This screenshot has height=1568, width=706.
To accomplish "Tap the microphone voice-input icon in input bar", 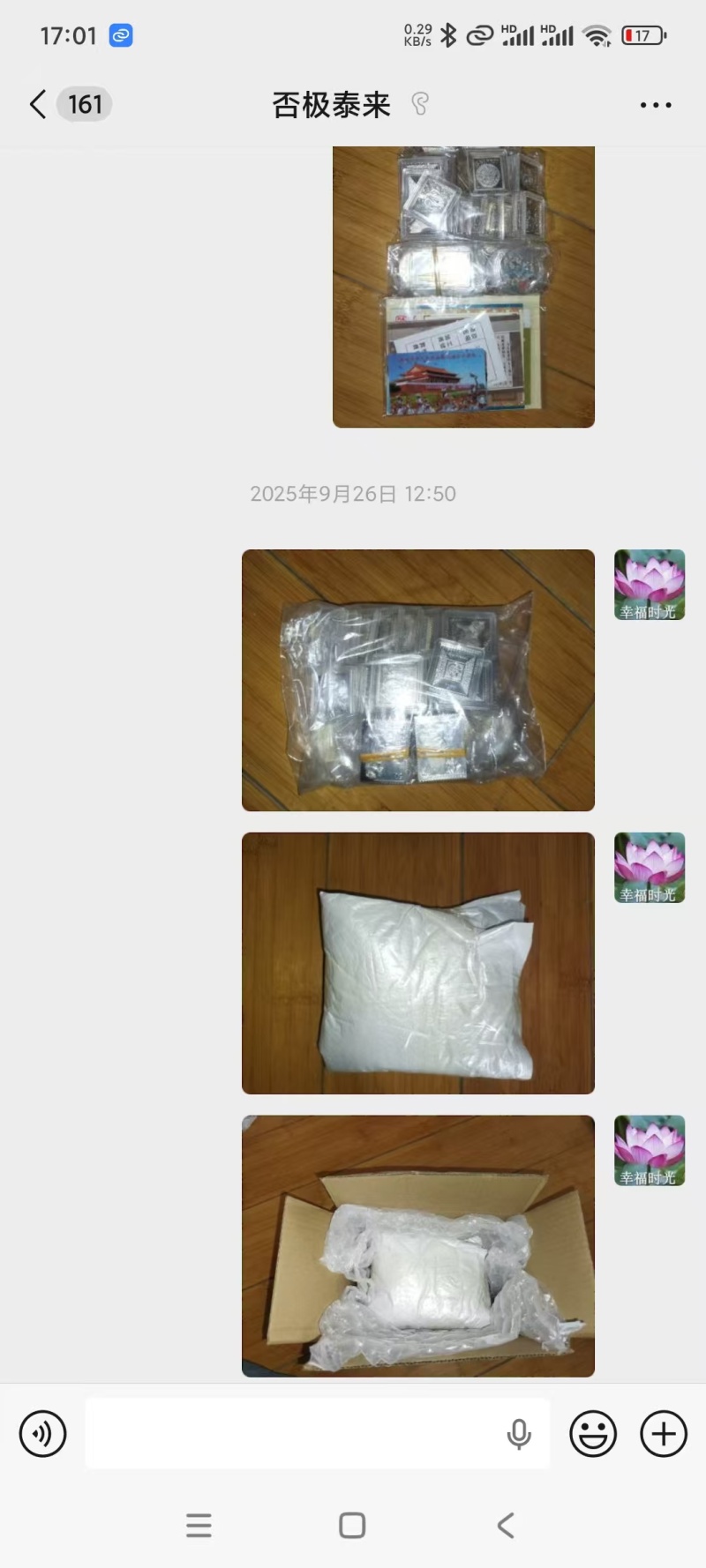I will (518, 1433).
